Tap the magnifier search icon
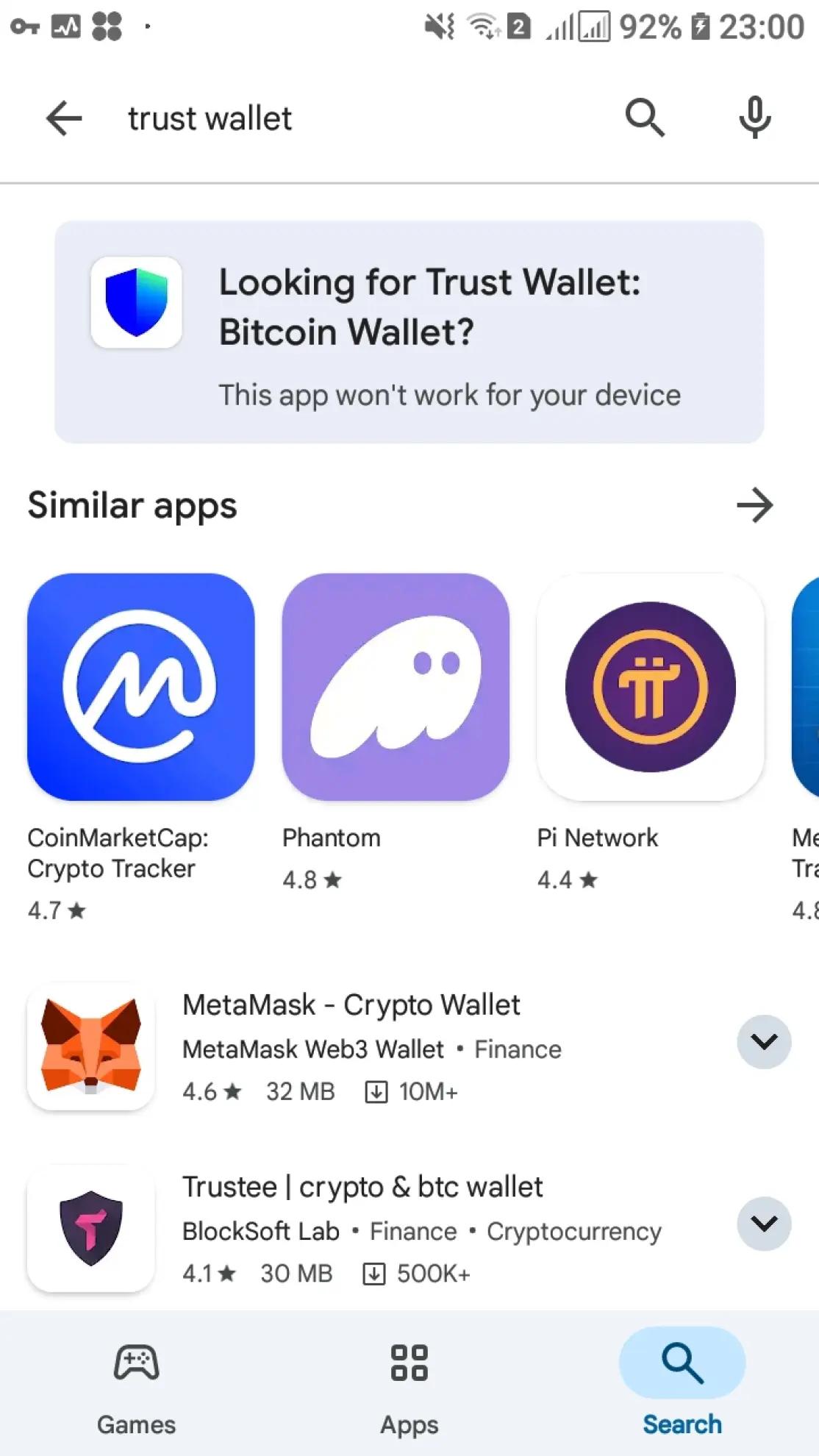Viewport: 819px width, 1456px height. click(645, 117)
